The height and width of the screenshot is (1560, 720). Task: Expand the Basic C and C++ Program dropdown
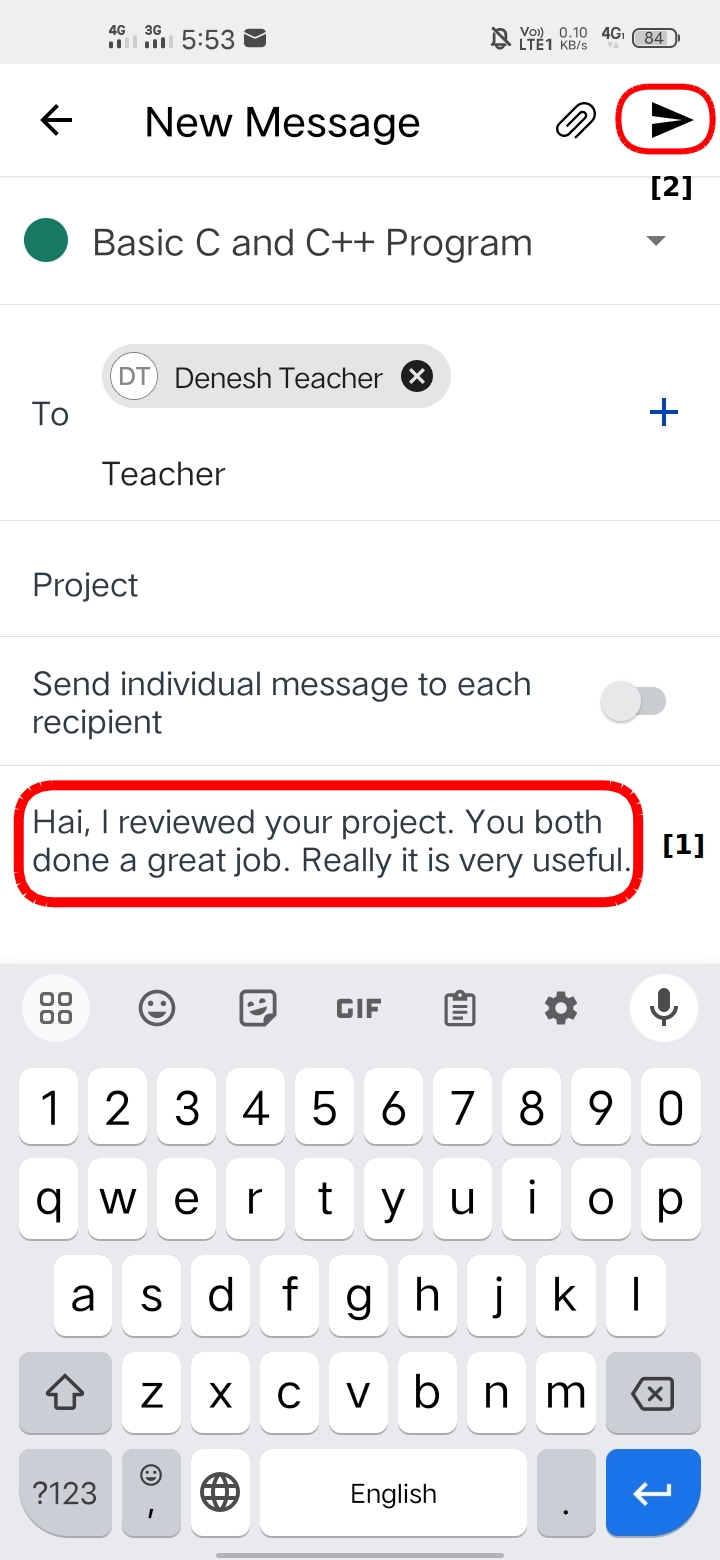[656, 241]
